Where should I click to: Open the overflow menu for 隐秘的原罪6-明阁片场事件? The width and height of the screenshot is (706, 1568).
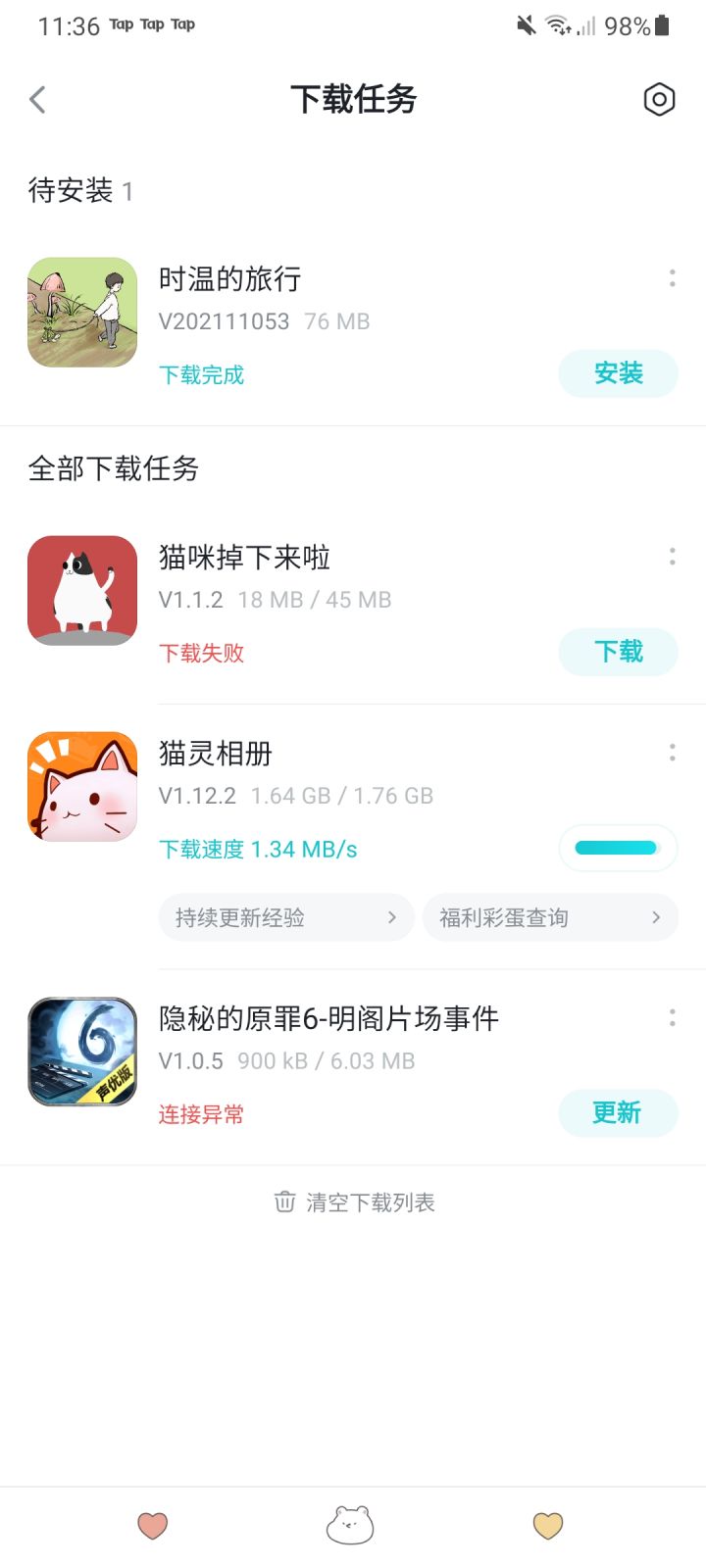pyautogui.click(x=672, y=1018)
